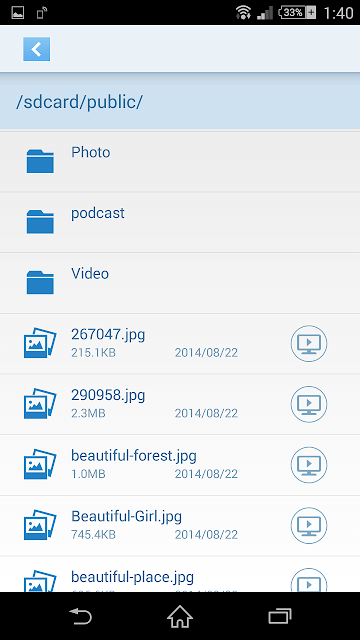Open recent apps from navigation bar
This screenshot has height=640, width=360.
280,616
